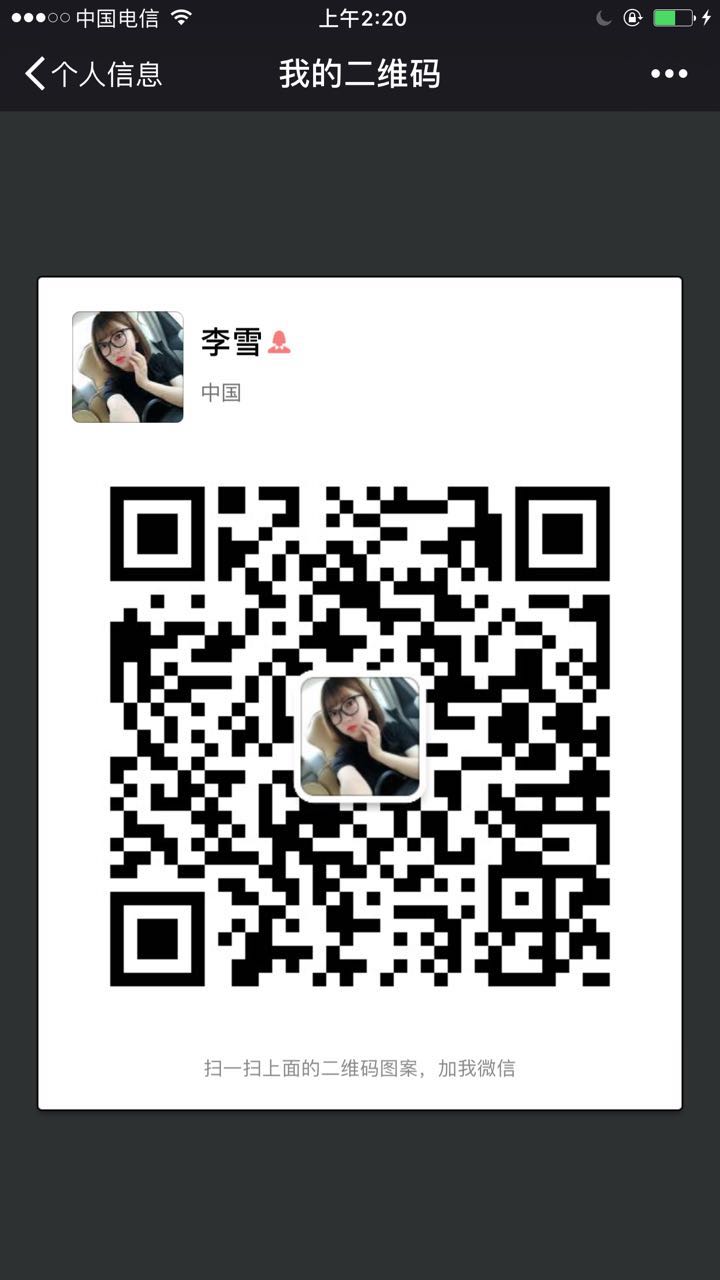The height and width of the screenshot is (1280, 720).
Task: Tap the female gender icon beside 李雪
Action: pos(278,342)
